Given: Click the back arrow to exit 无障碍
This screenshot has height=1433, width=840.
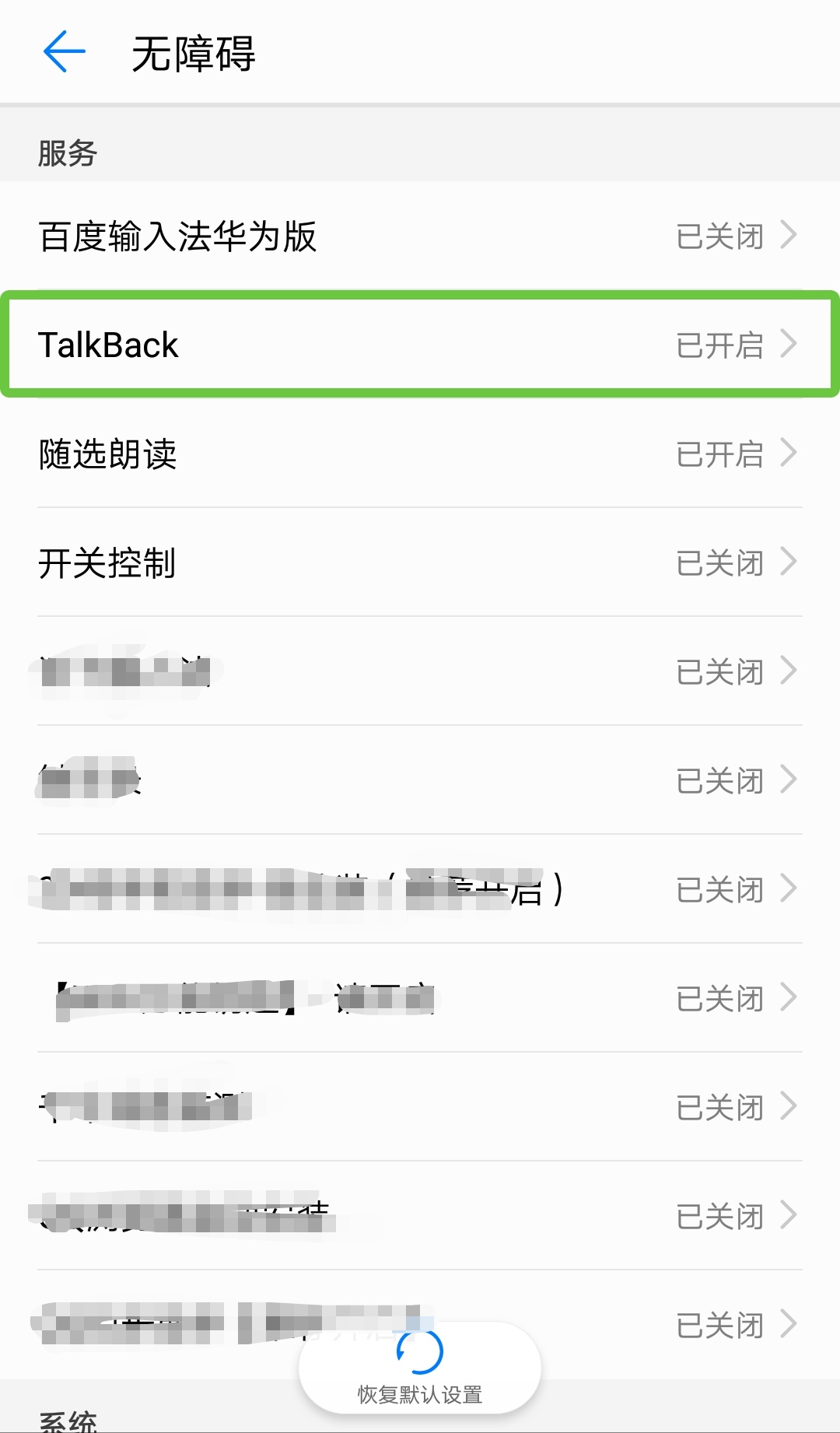Looking at the screenshot, I should [x=64, y=51].
